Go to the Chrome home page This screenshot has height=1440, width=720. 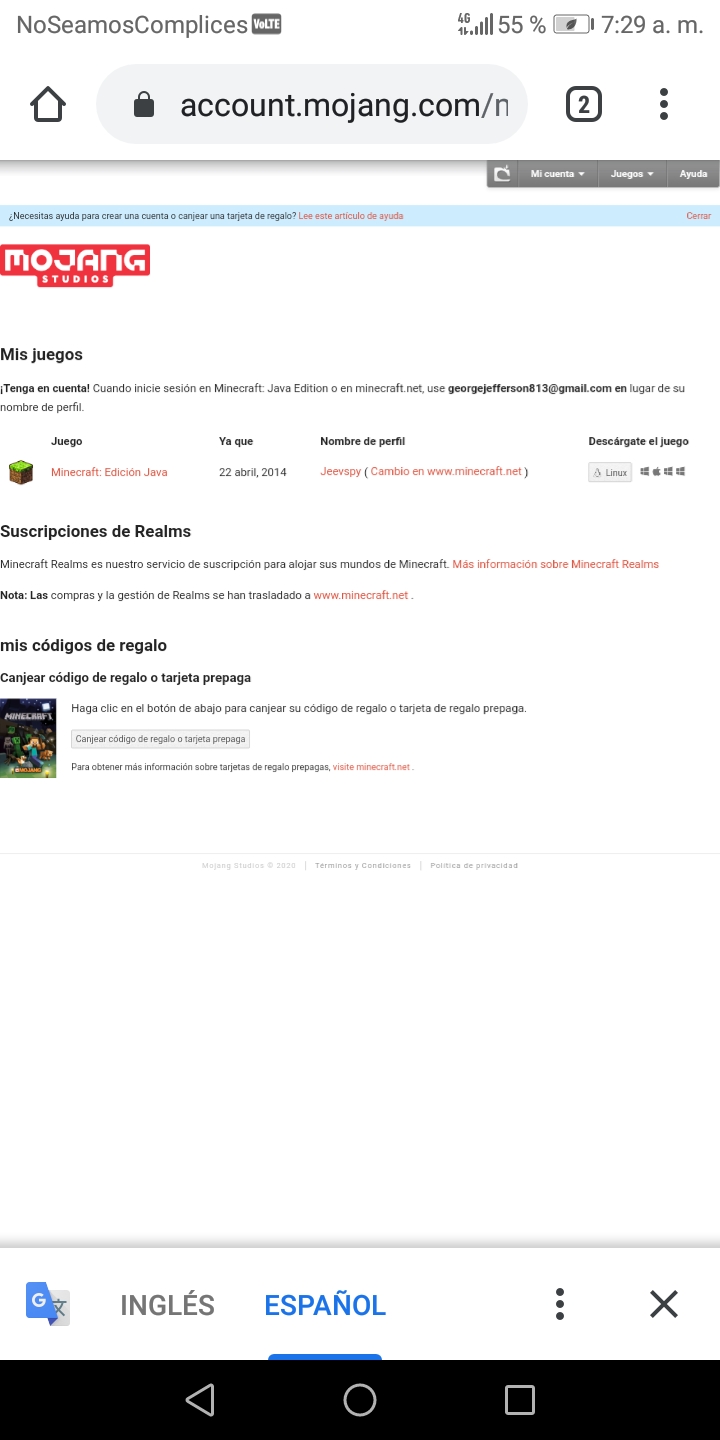[x=48, y=104]
